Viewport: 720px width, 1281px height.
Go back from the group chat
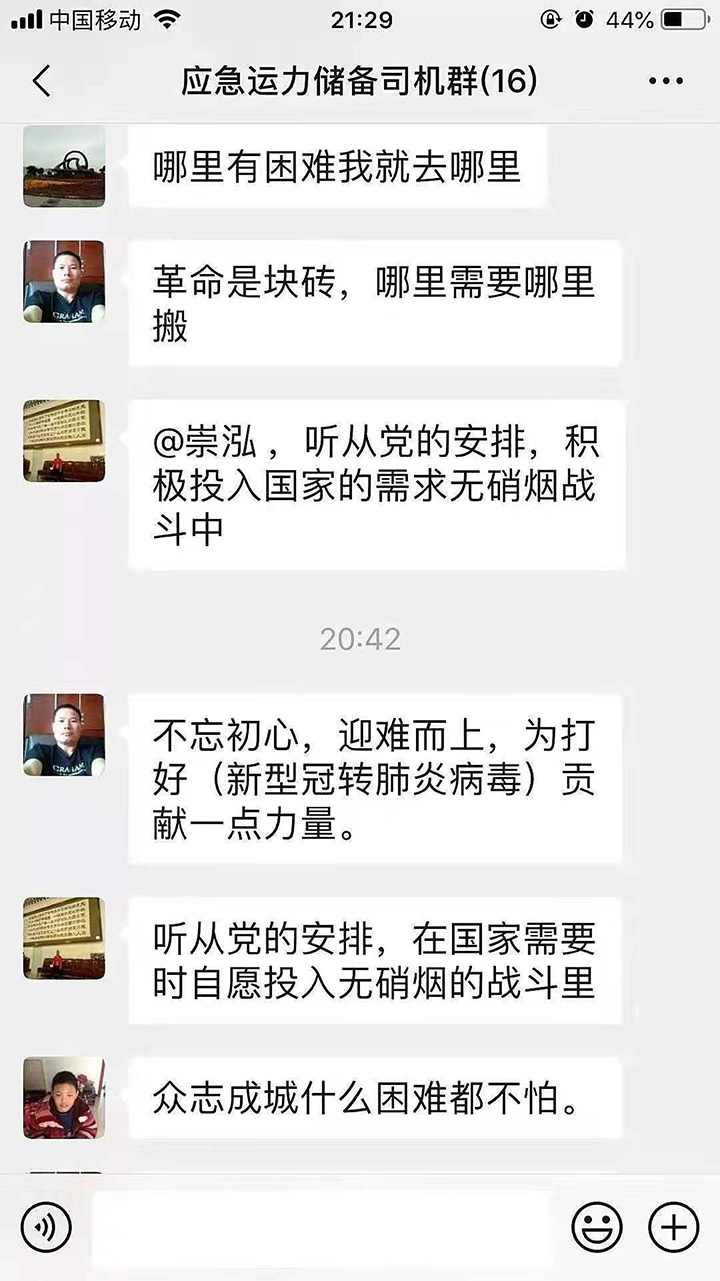pyautogui.click(x=42, y=81)
